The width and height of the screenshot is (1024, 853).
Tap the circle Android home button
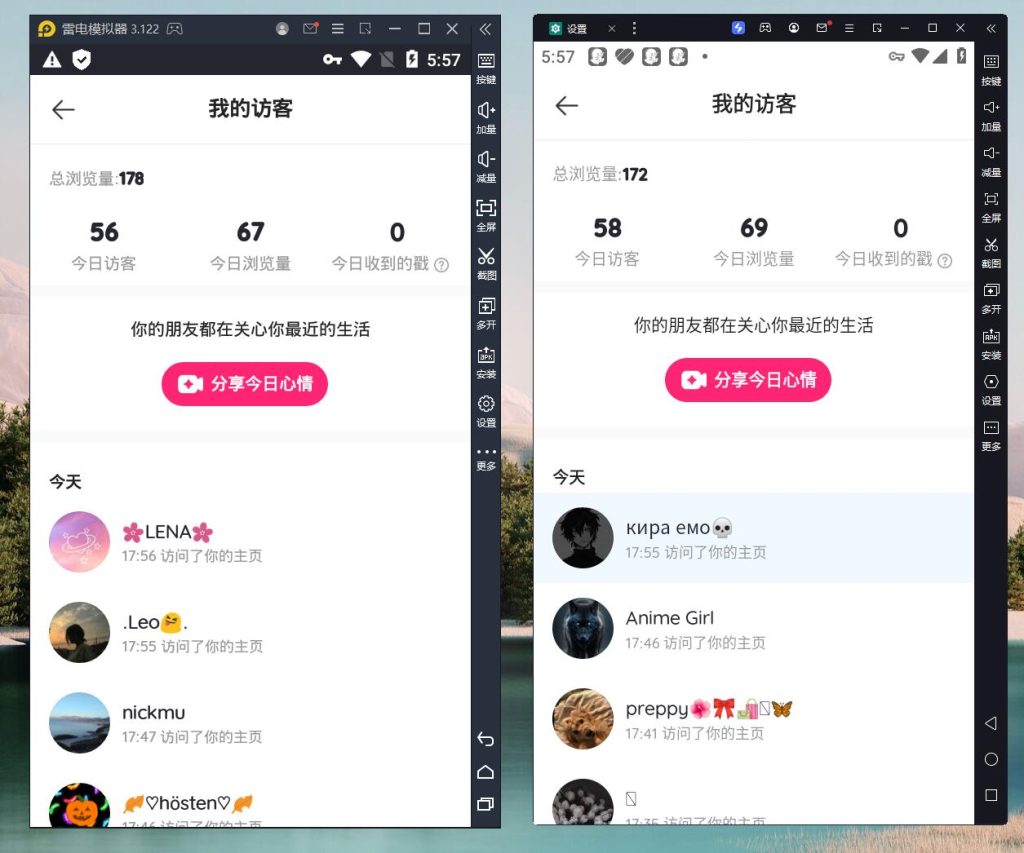point(991,759)
